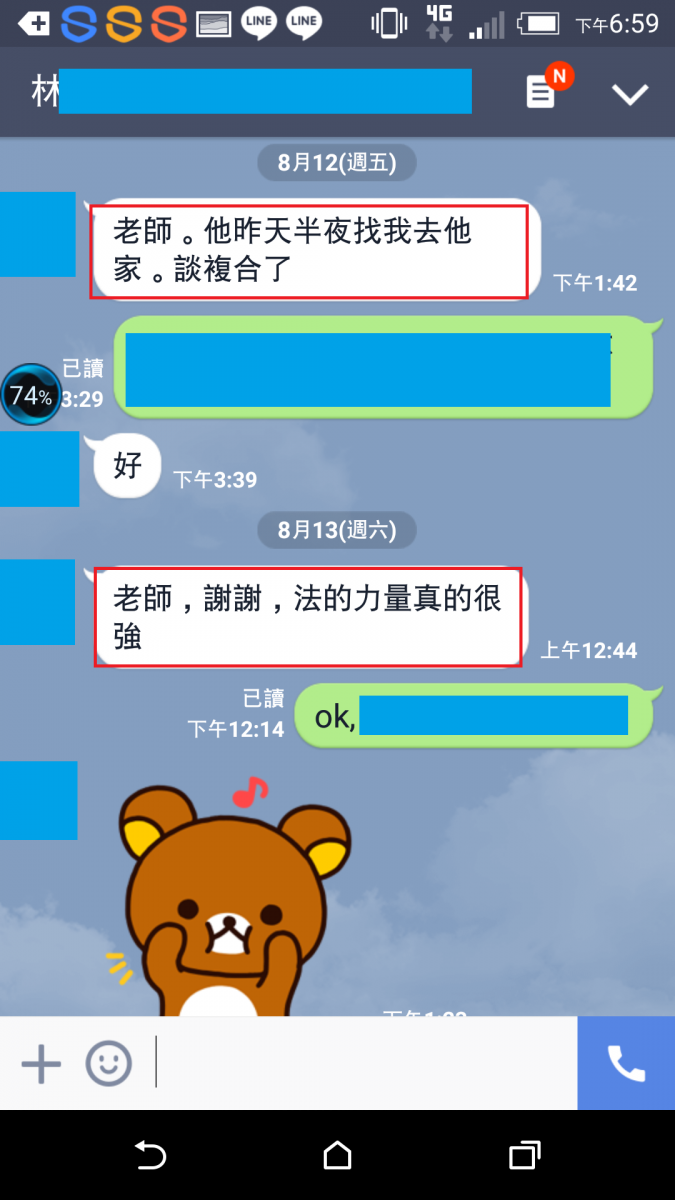Open the emoji sticker picker
Viewport: 675px width, 1200px height.
(108, 1064)
